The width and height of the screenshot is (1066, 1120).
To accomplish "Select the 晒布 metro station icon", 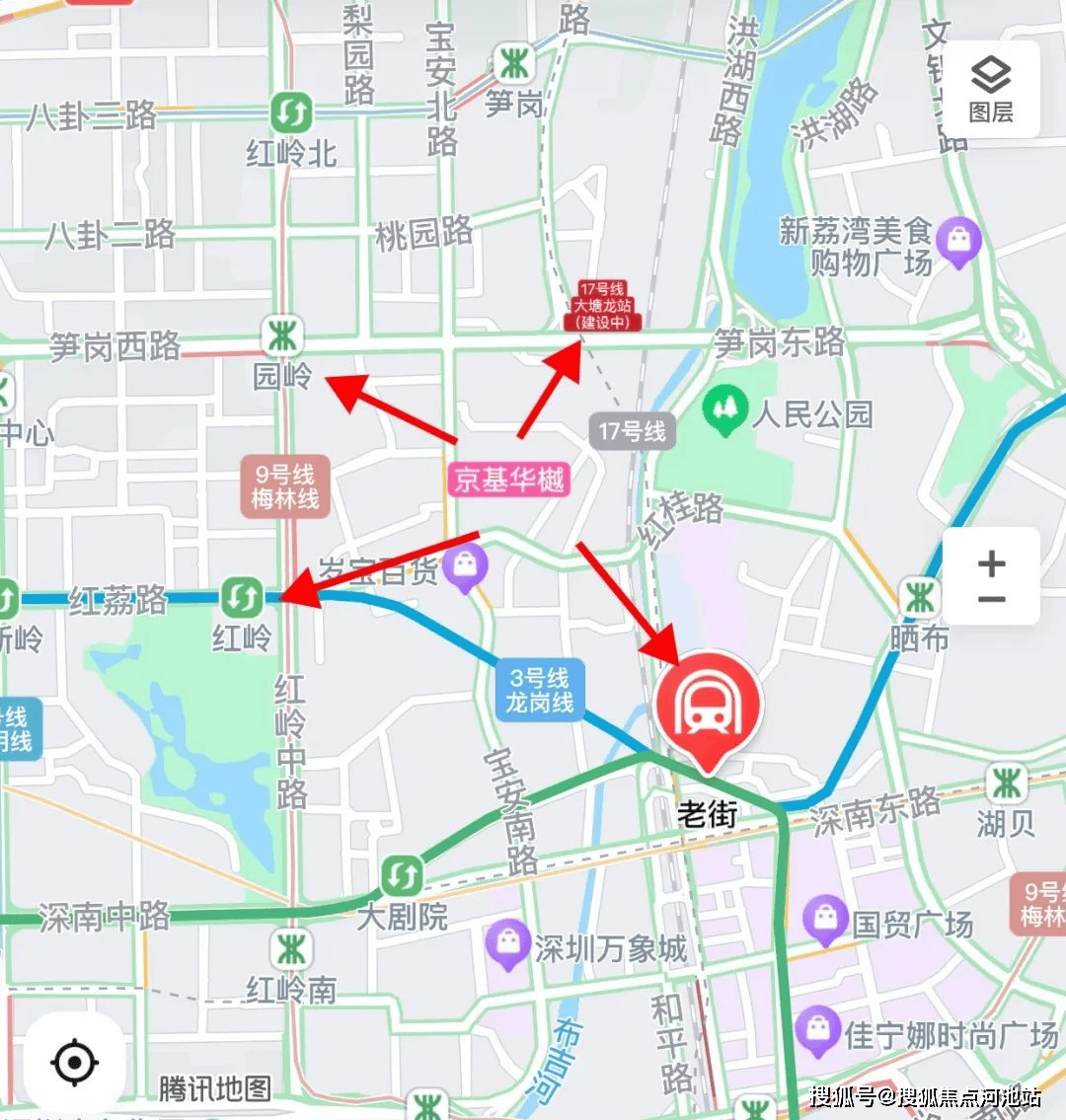I will coord(920,597).
